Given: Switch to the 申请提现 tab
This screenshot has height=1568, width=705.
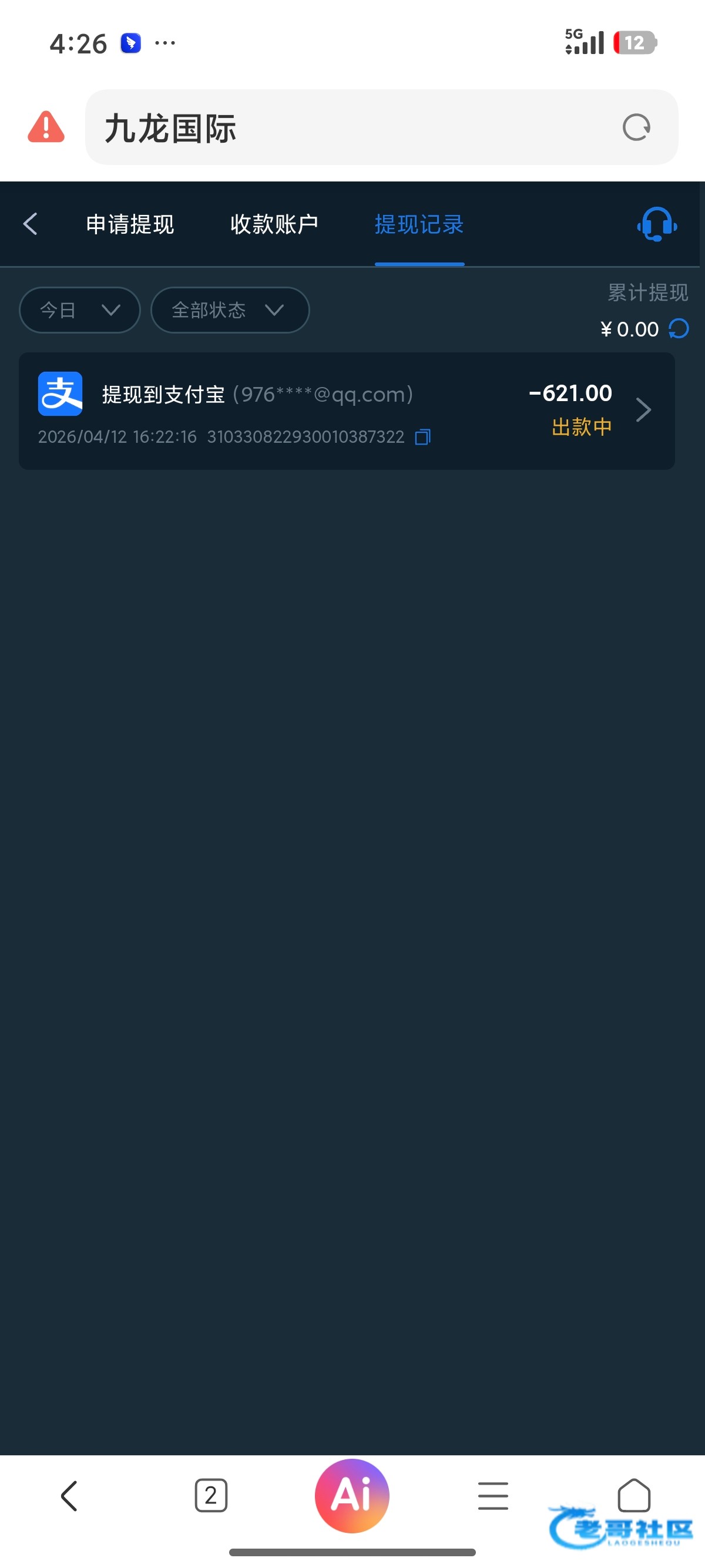Looking at the screenshot, I should pyautogui.click(x=130, y=224).
